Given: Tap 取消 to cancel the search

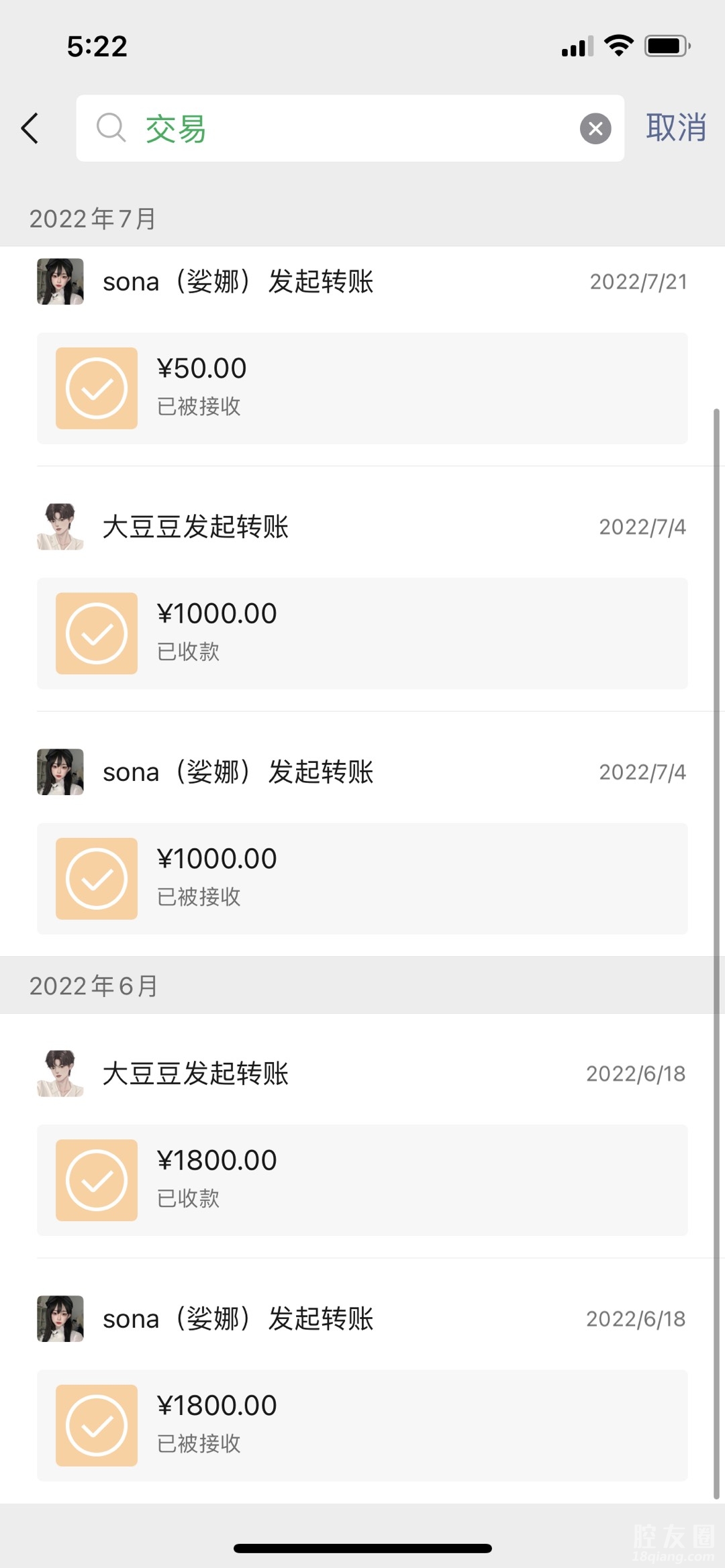Looking at the screenshot, I should point(675,127).
